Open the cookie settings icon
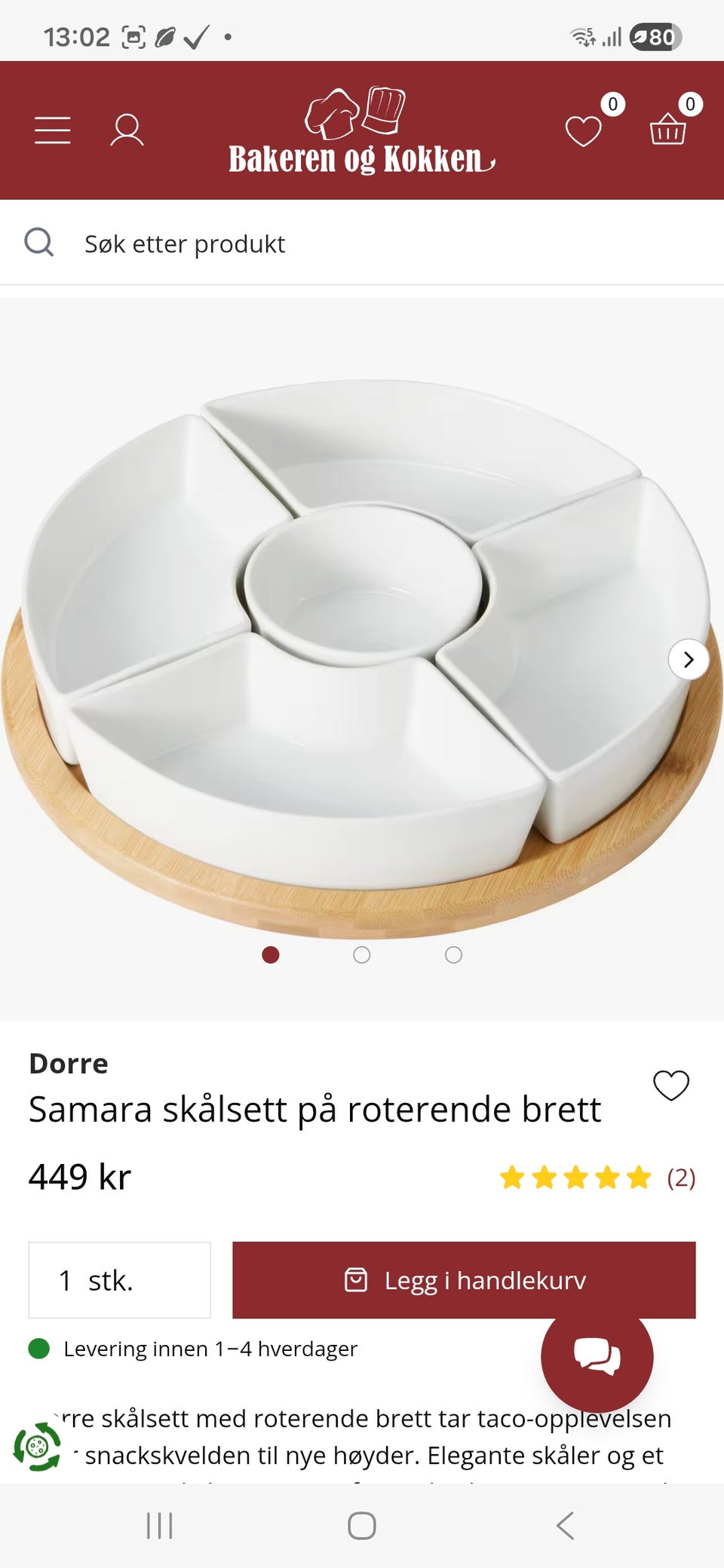724x1568 pixels. [36, 1447]
